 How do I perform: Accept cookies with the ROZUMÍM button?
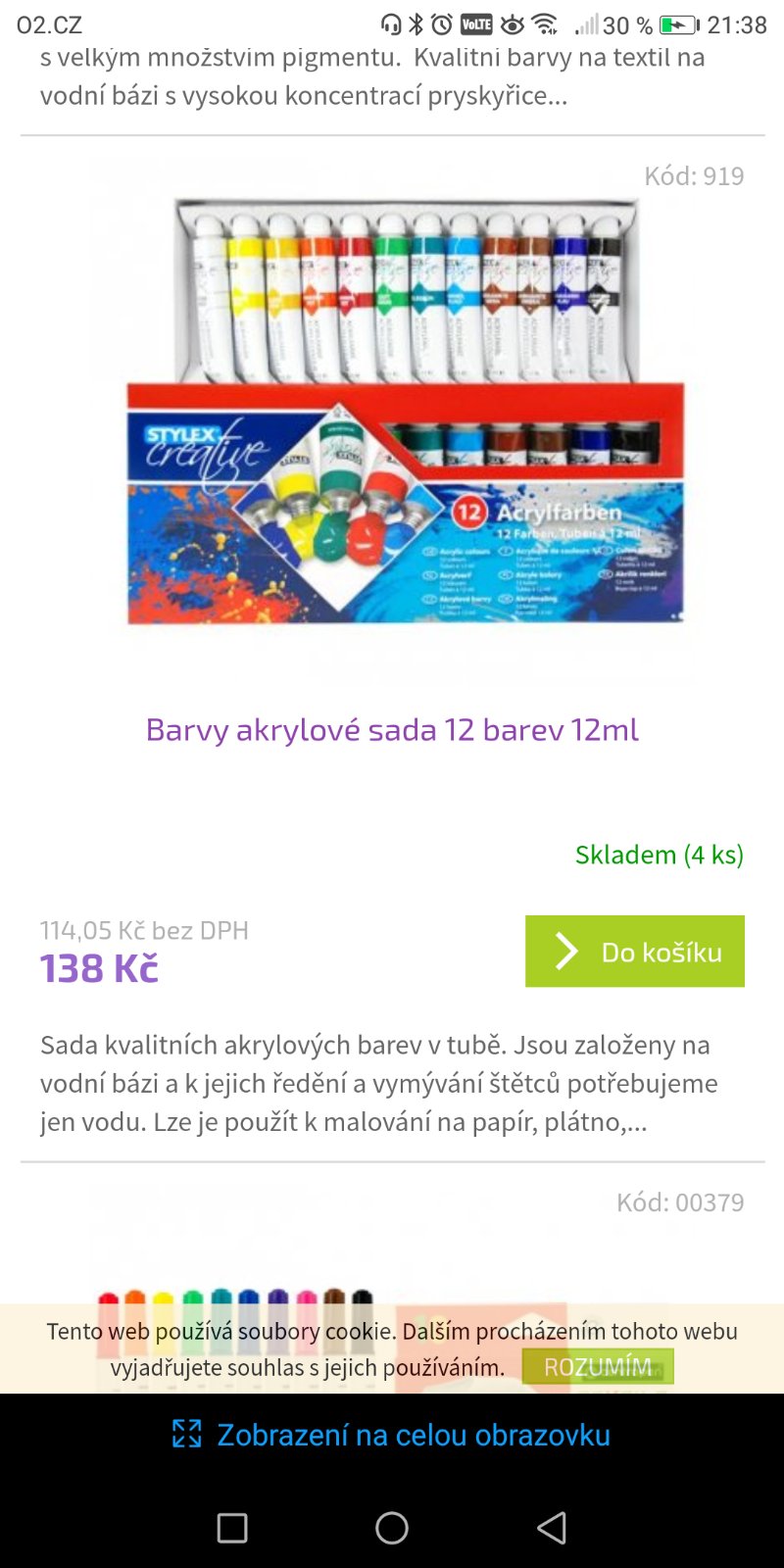pyautogui.click(x=598, y=1367)
